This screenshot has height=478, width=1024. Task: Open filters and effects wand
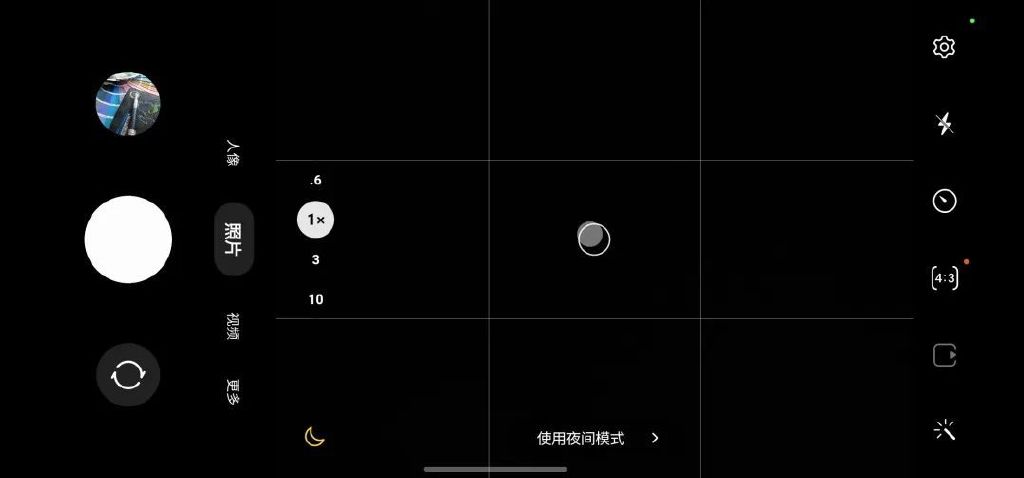click(x=944, y=431)
